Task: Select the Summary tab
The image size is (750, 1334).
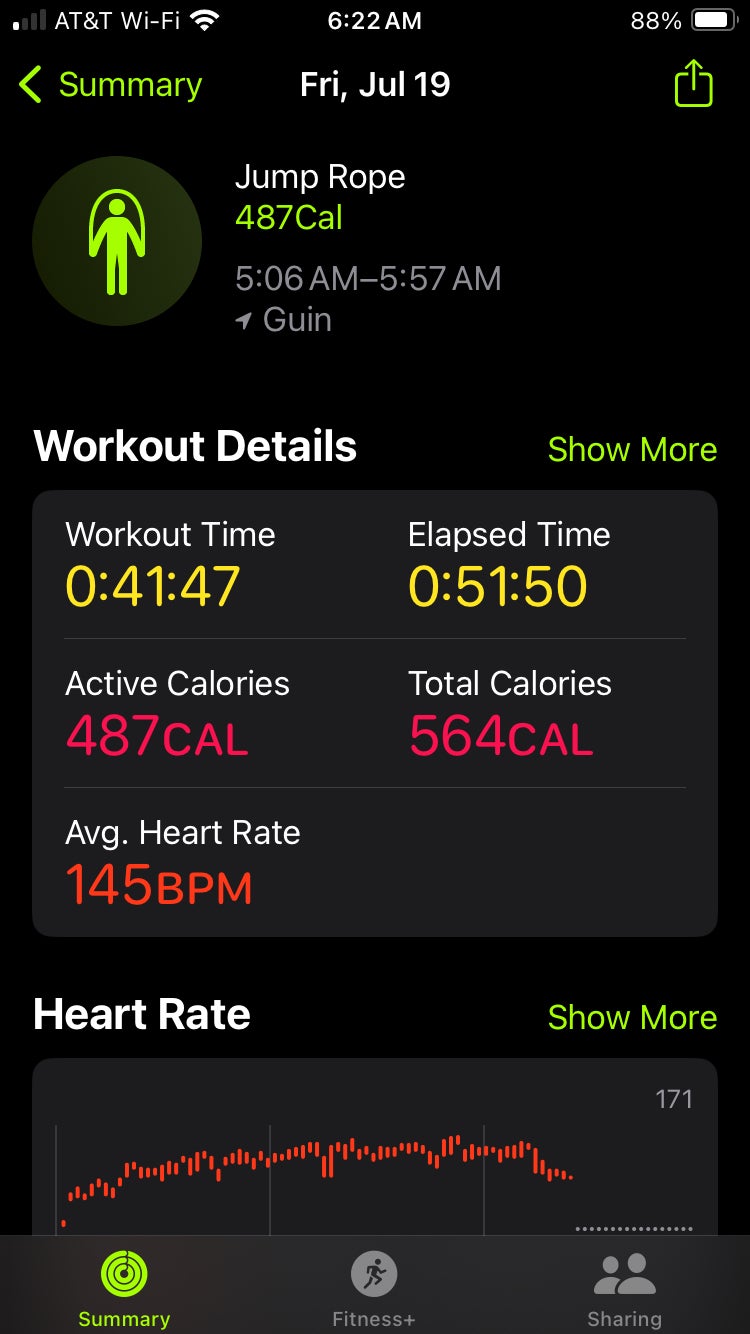Action: [124, 1289]
